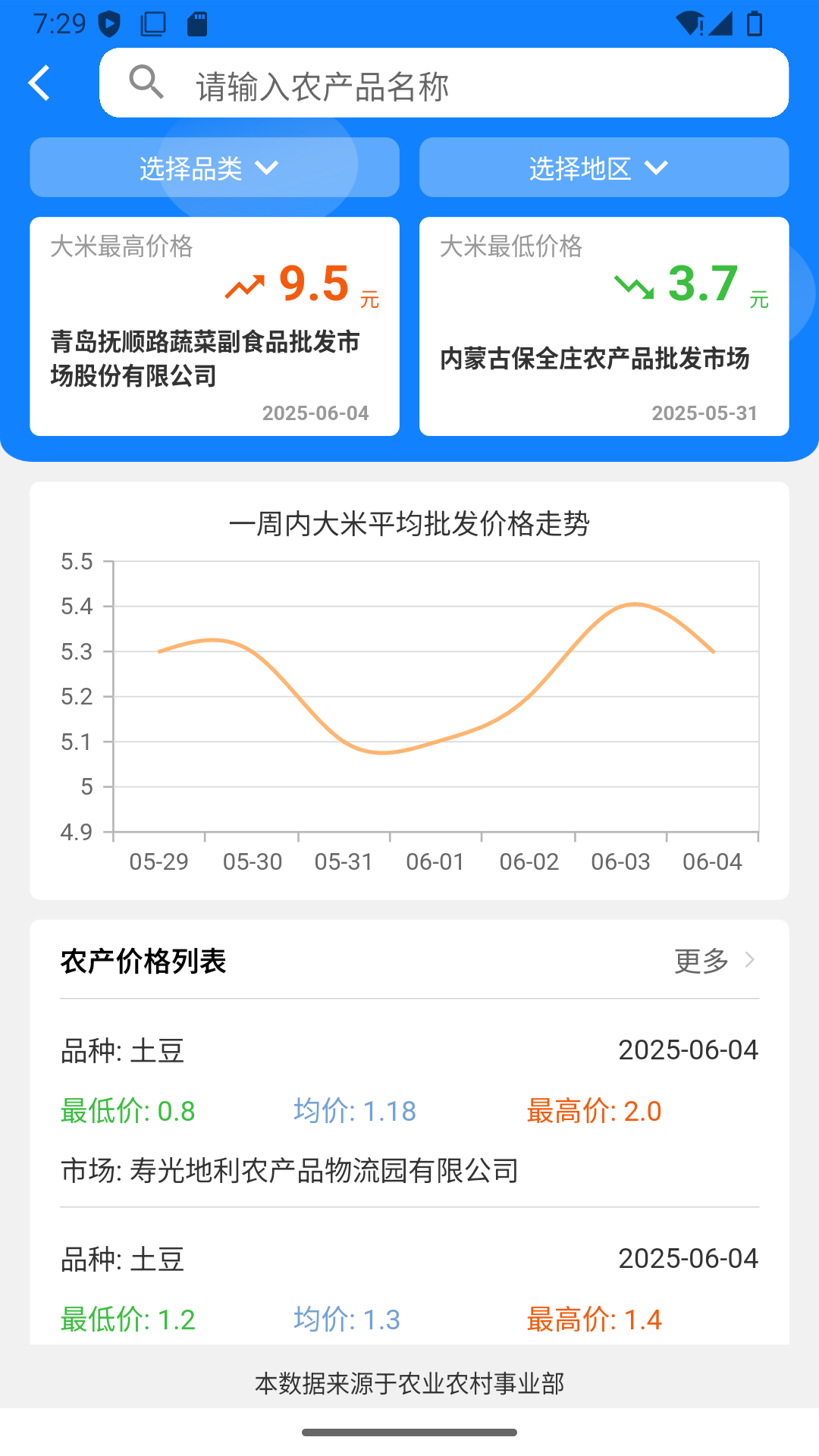The height and width of the screenshot is (1456, 819).
Task: Open the 选择地区 region dropdown
Action: (604, 168)
